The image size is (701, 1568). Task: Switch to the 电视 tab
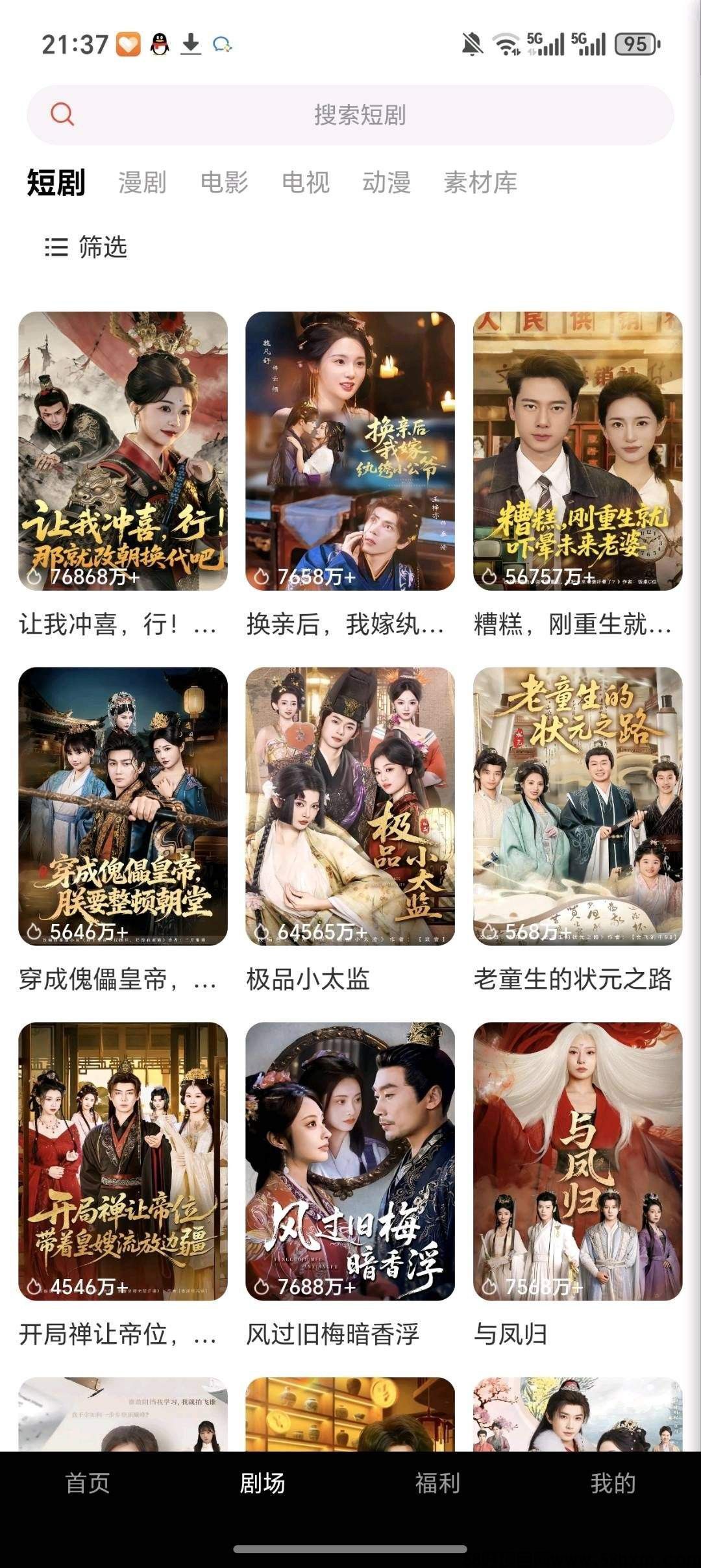306,182
